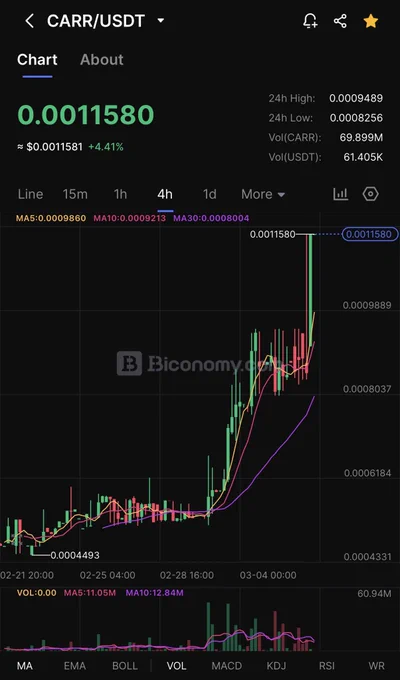
Task: Show the MACD sub-chart
Action: click(x=226, y=666)
